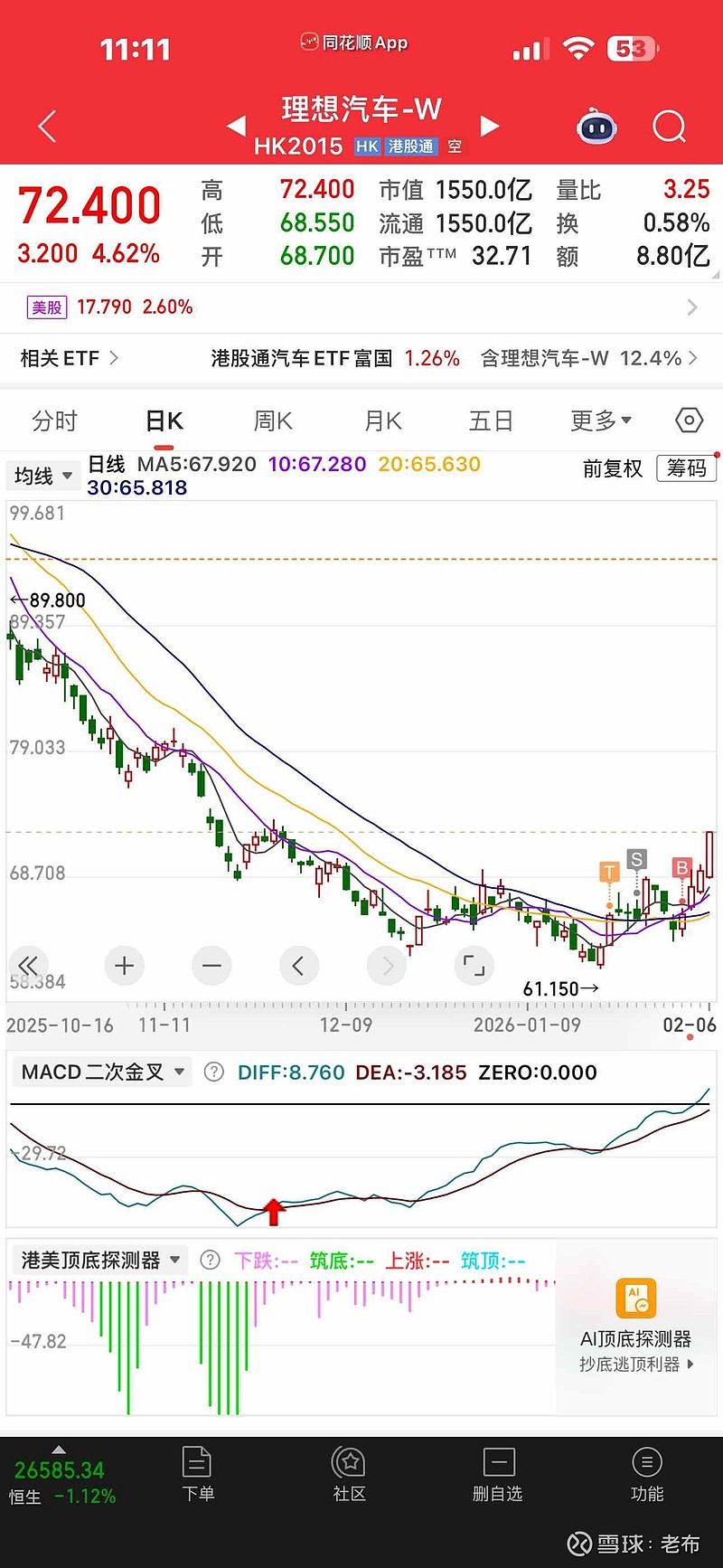Switch to the 周K weekly chart tab
Image resolution: width=723 pixels, height=1568 pixels.
coord(272,420)
